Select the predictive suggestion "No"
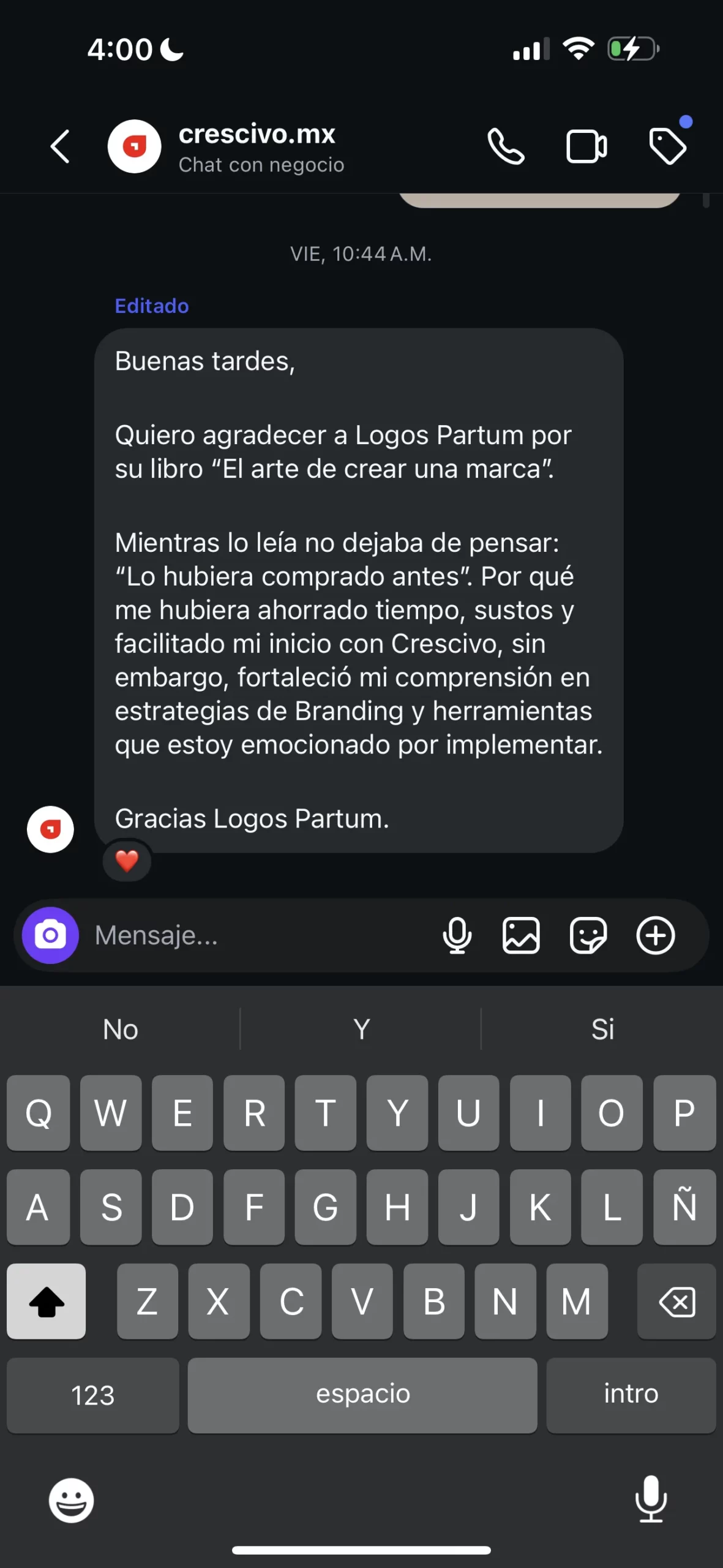 click(x=121, y=1030)
